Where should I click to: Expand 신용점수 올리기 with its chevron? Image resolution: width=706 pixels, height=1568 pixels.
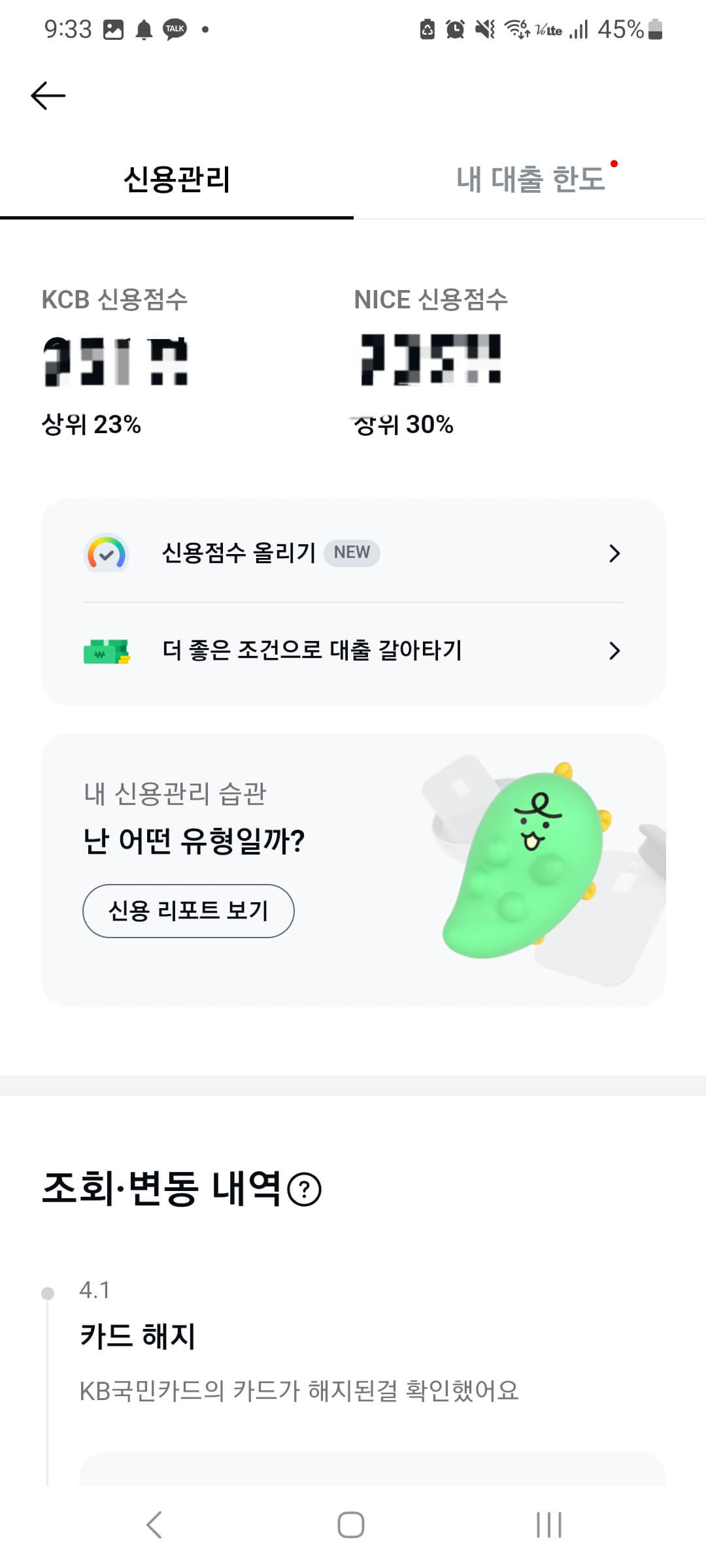(x=614, y=554)
